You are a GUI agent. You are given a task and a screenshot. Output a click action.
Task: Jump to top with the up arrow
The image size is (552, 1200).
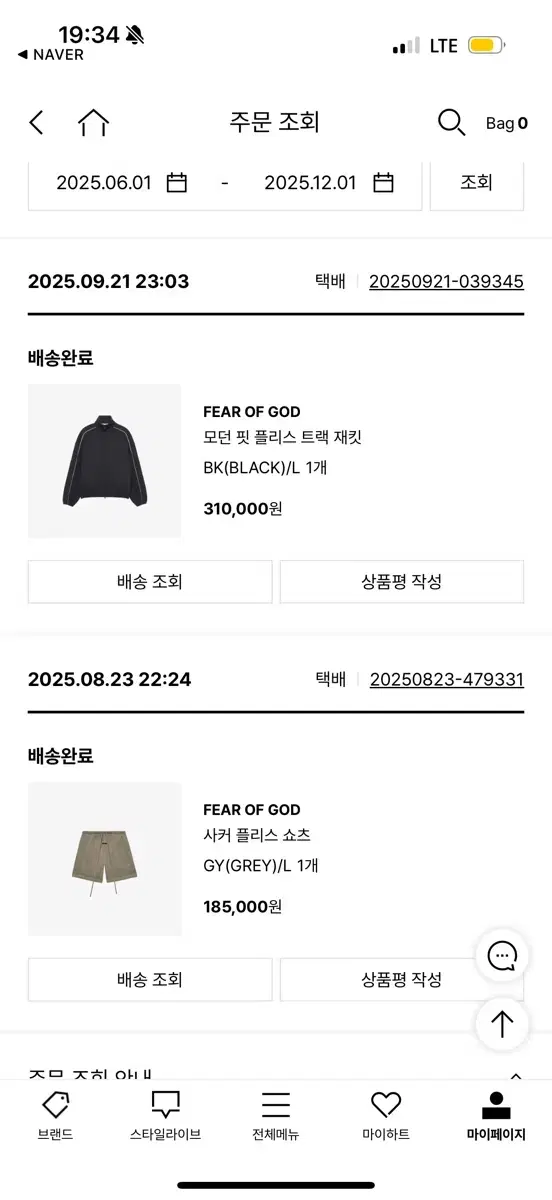[x=501, y=1023]
